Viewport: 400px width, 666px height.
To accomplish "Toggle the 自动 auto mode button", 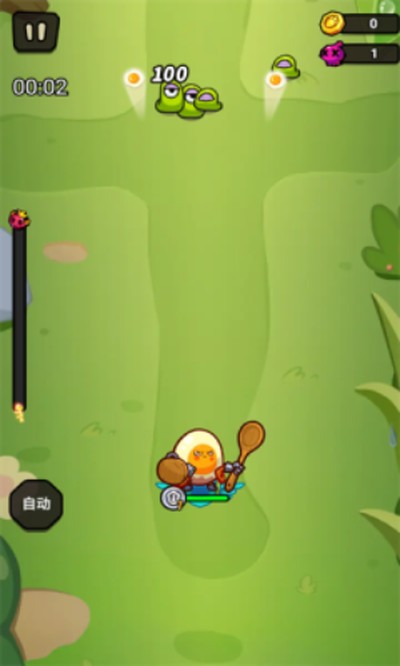I will click(37, 504).
